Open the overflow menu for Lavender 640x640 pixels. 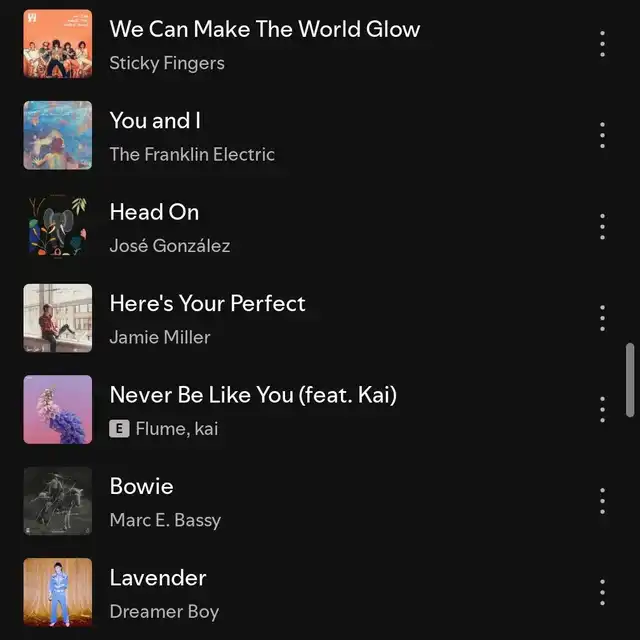602,592
